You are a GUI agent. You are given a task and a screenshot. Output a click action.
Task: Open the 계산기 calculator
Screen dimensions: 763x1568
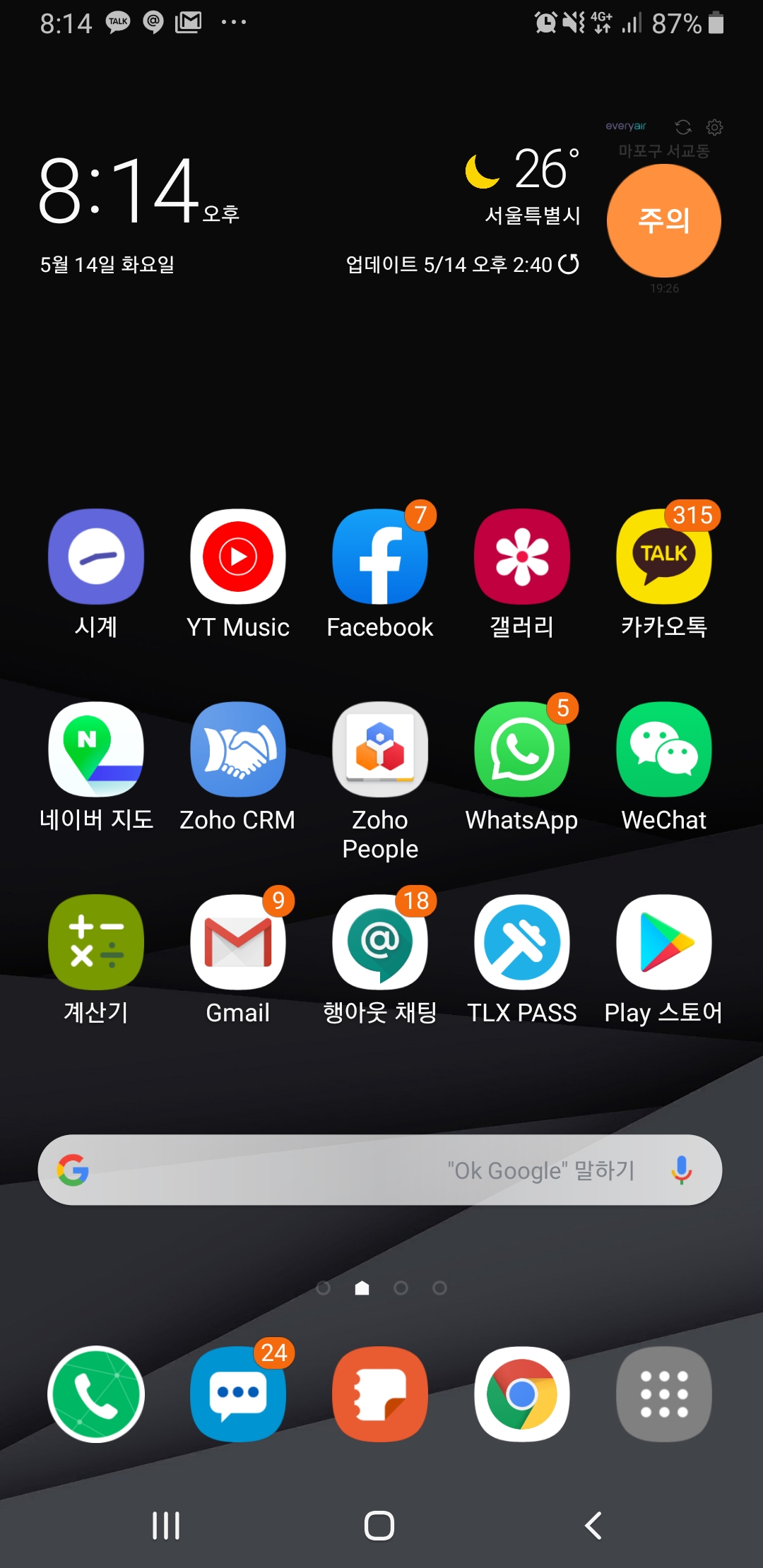[96, 942]
